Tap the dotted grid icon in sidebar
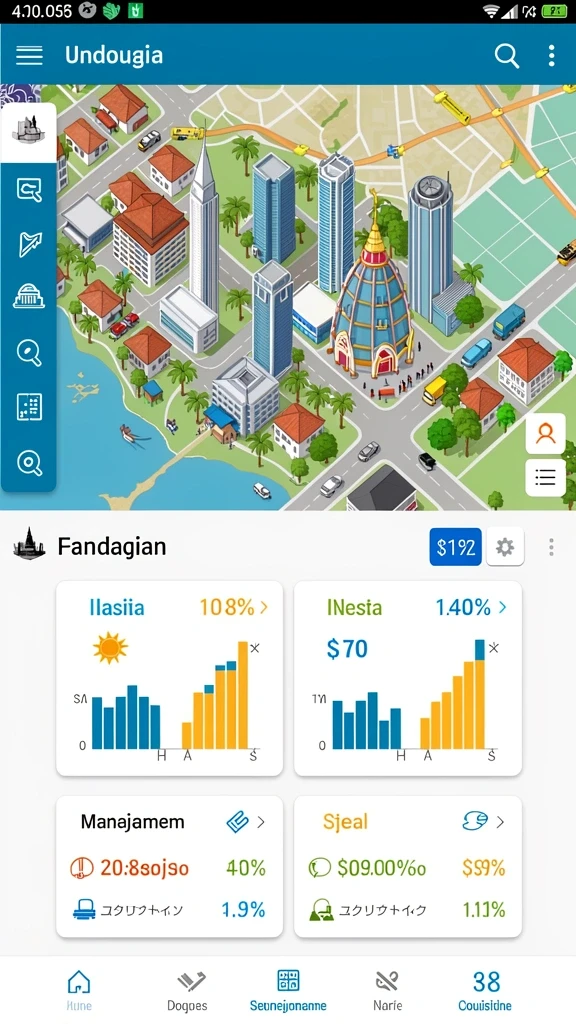This screenshot has width=576, height=1024. (x=29, y=407)
